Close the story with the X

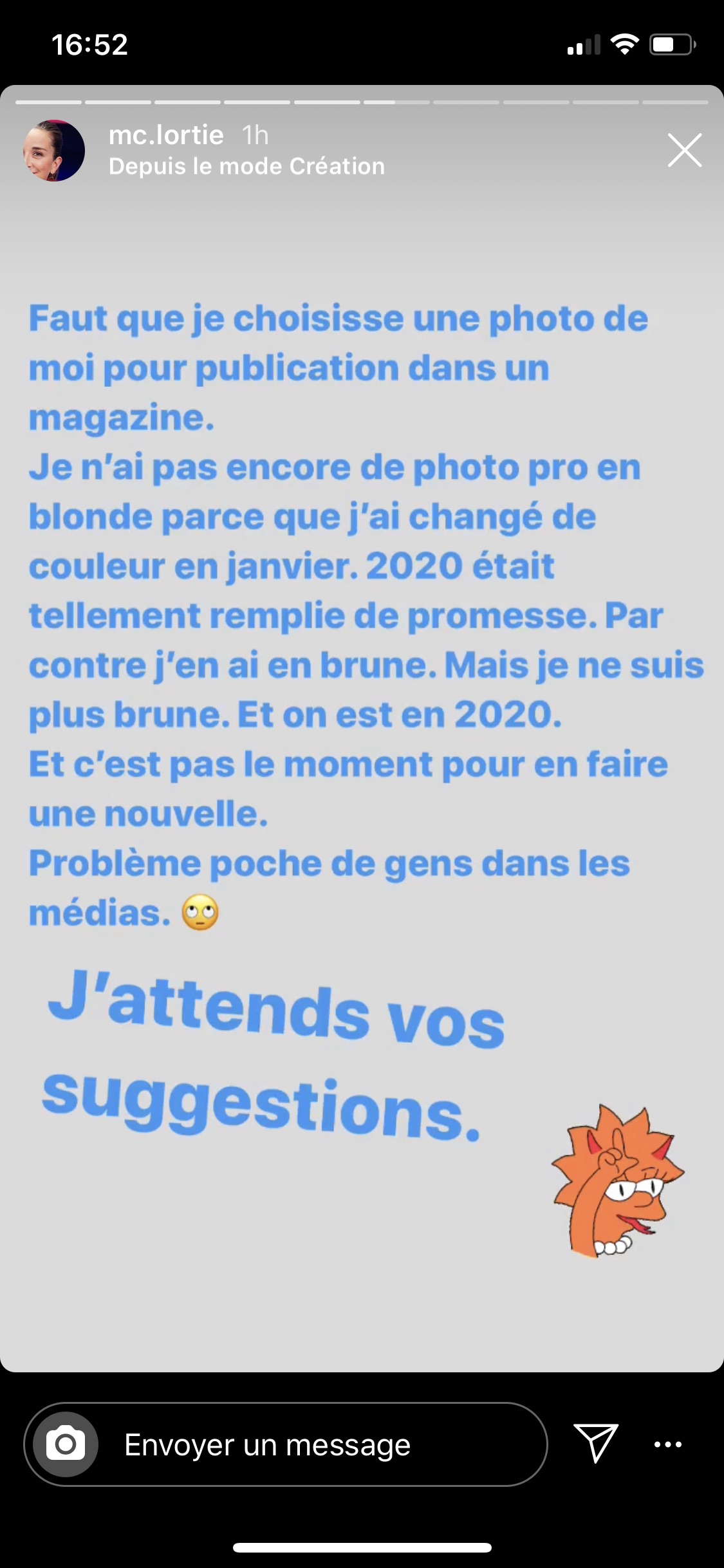pyautogui.click(x=684, y=151)
